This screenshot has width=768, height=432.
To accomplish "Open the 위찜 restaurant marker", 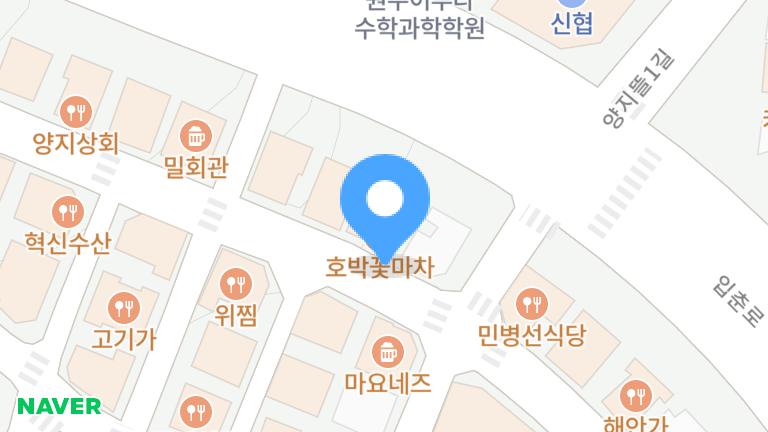I will pos(236,284).
